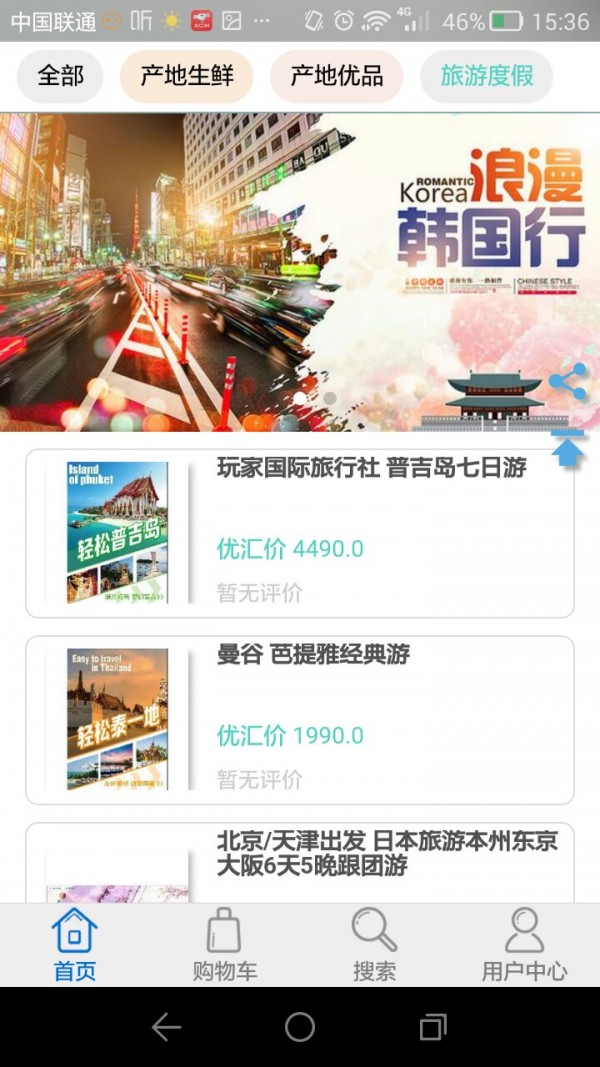Open the 浪漫韩国行 banner
The image size is (600, 1067).
click(x=300, y=270)
